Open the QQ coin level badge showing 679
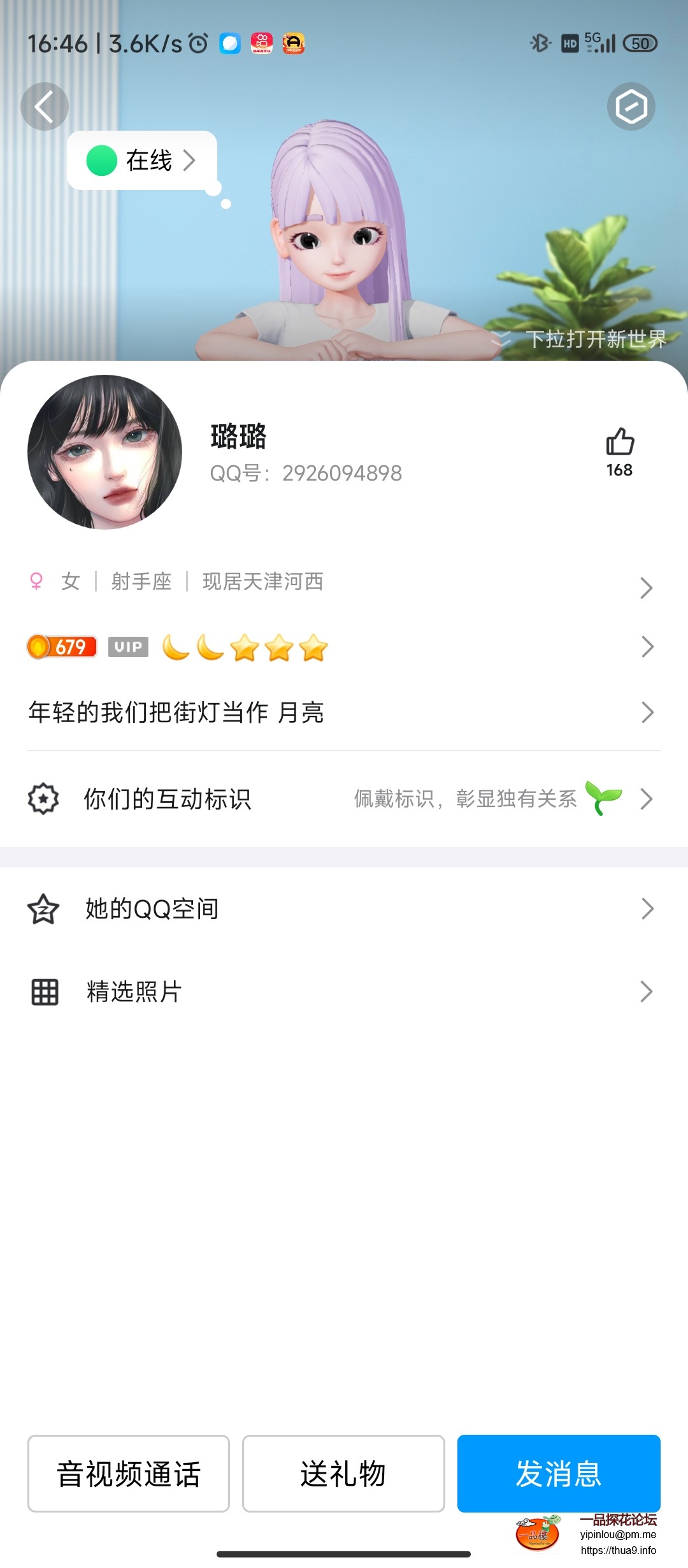Viewport: 688px width, 1568px height. [61, 647]
